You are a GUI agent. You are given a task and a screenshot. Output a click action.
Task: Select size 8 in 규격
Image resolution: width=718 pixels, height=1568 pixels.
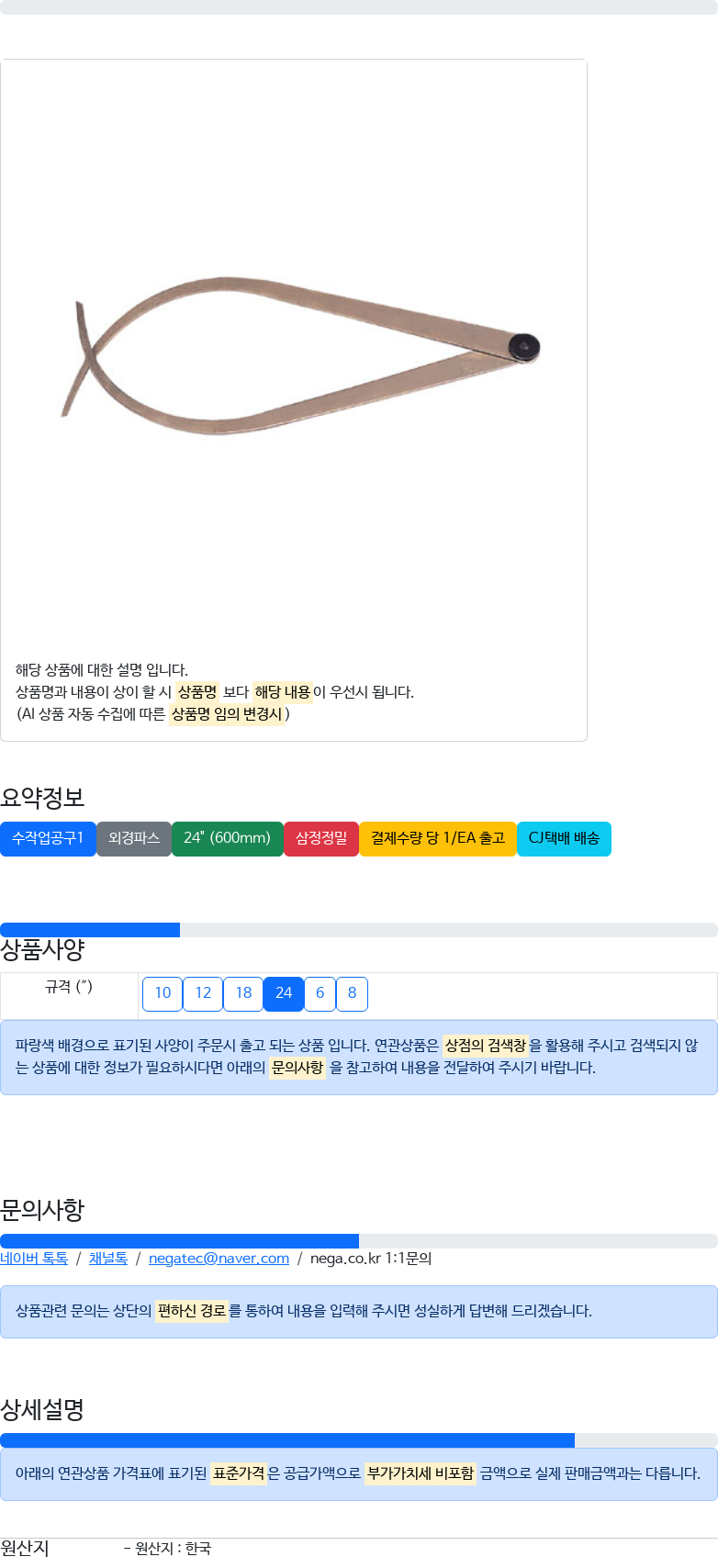[352, 993]
